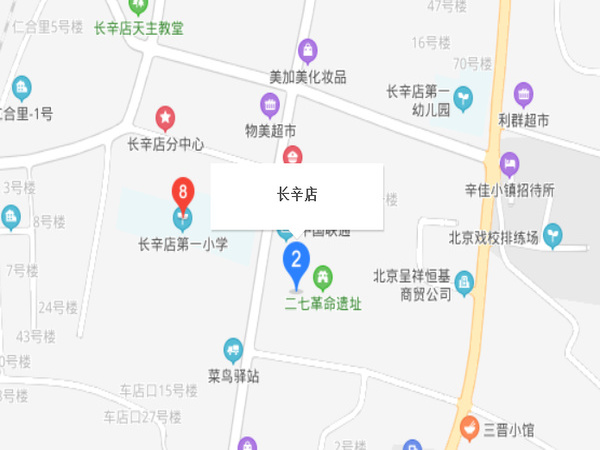Tap the 菜鸟驿站 map pin
This screenshot has height=450, width=600.
[x=234, y=350]
